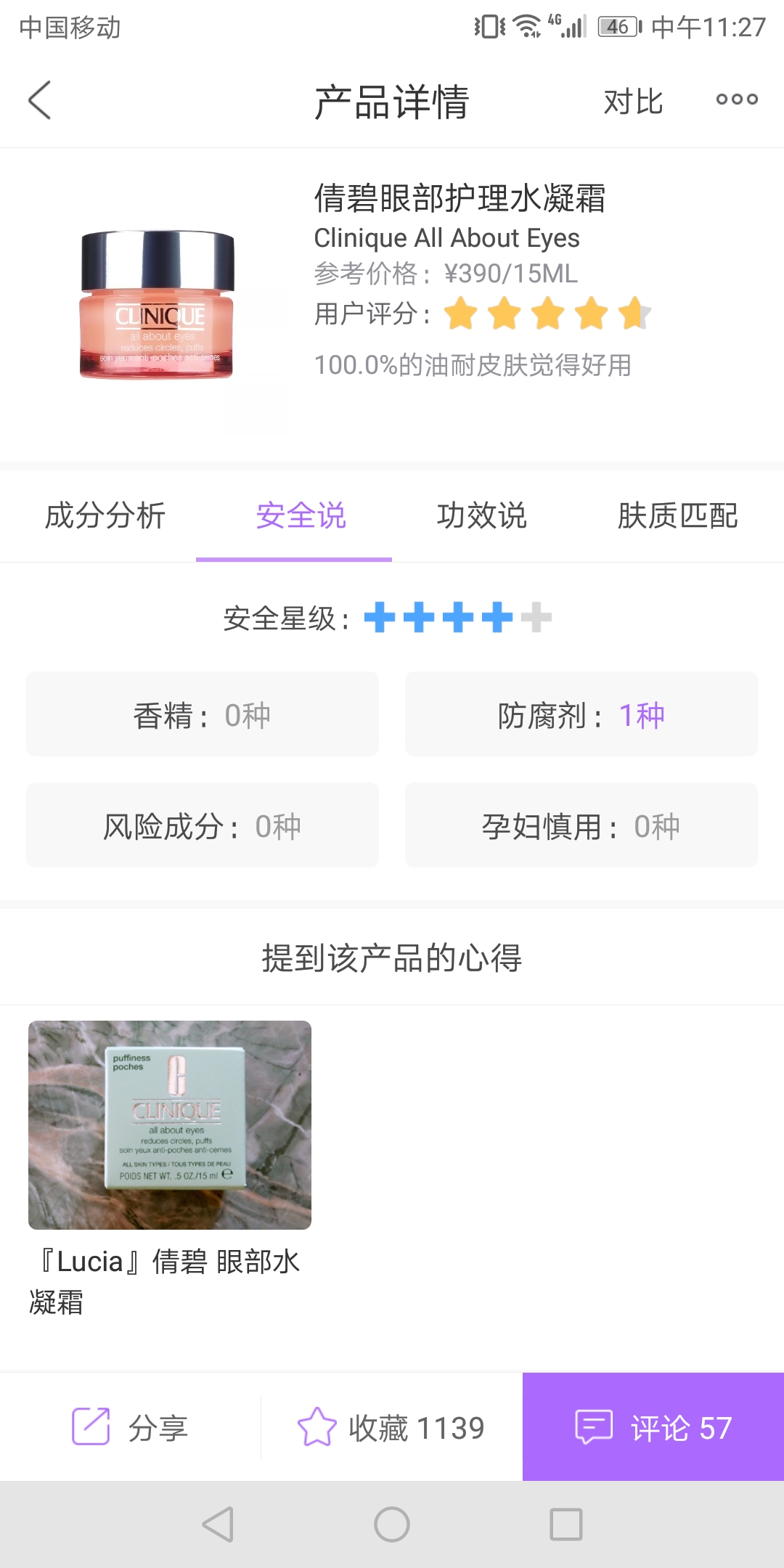This screenshot has width=784, height=1568.
Task: Switch to the 成分分析 tab
Action: (x=105, y=517)
